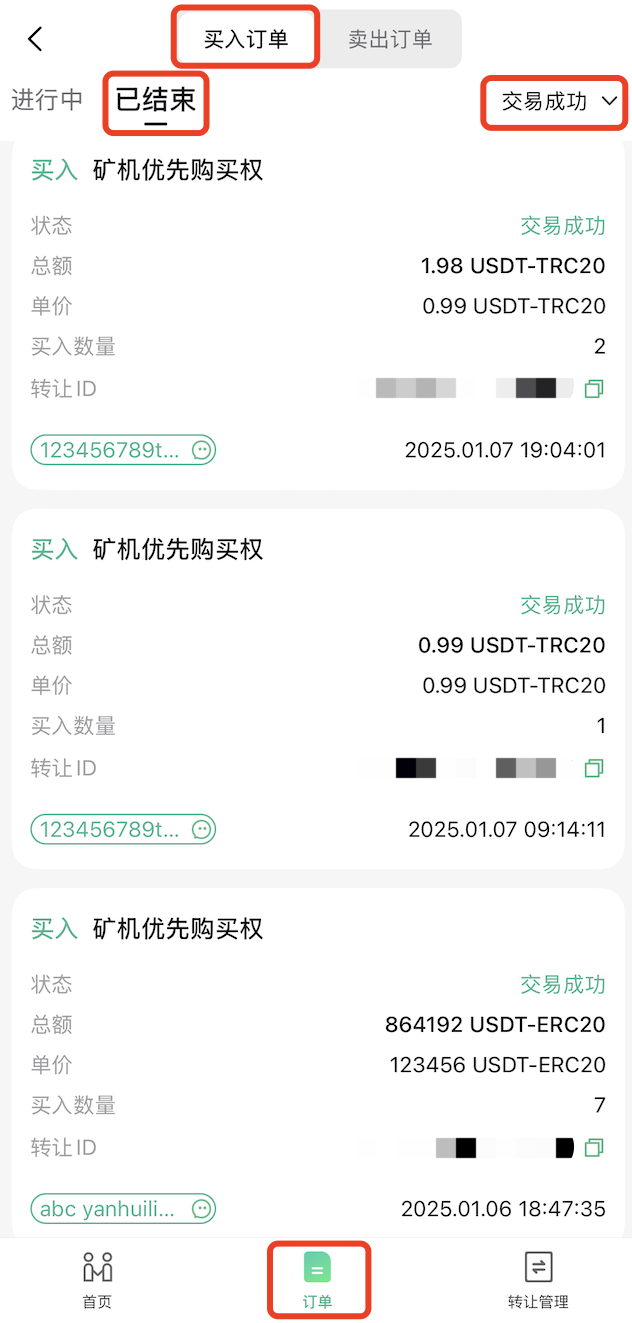Switch to the 卖出订单 segment
This screenshot has width=632, height=1323.
point(390,39)
